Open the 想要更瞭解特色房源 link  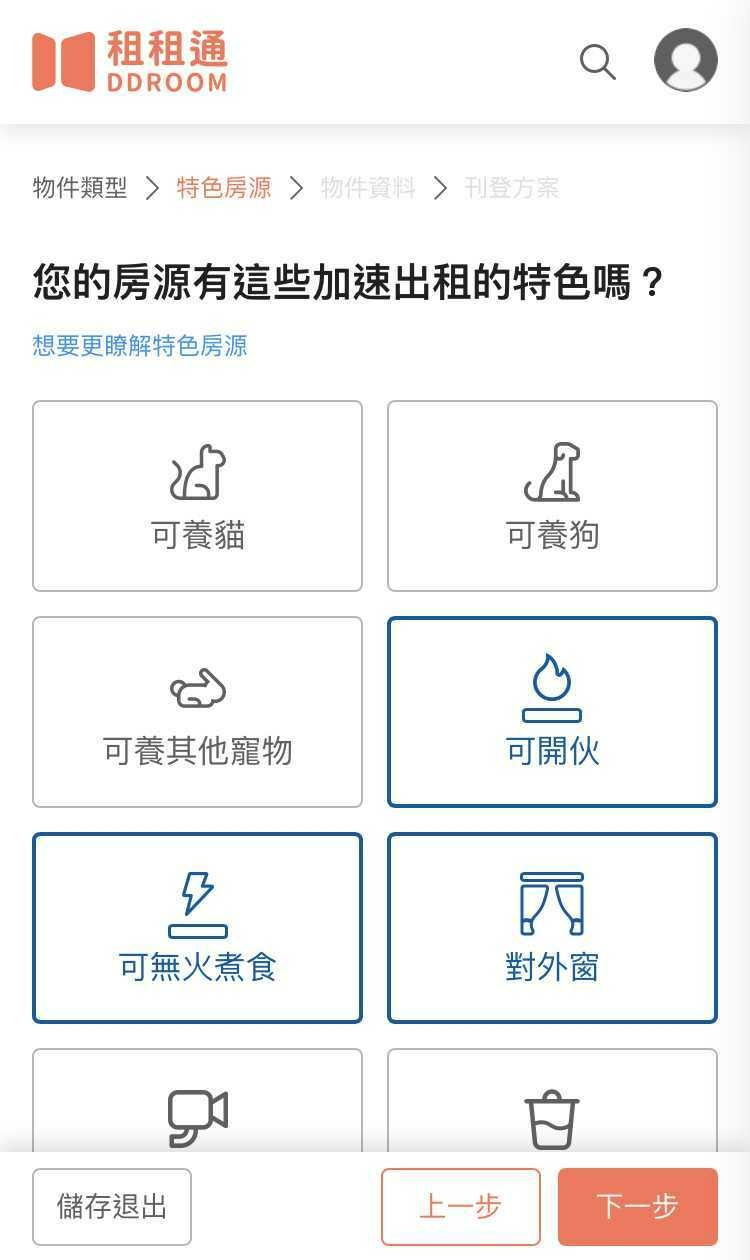(x=140, y=346)
